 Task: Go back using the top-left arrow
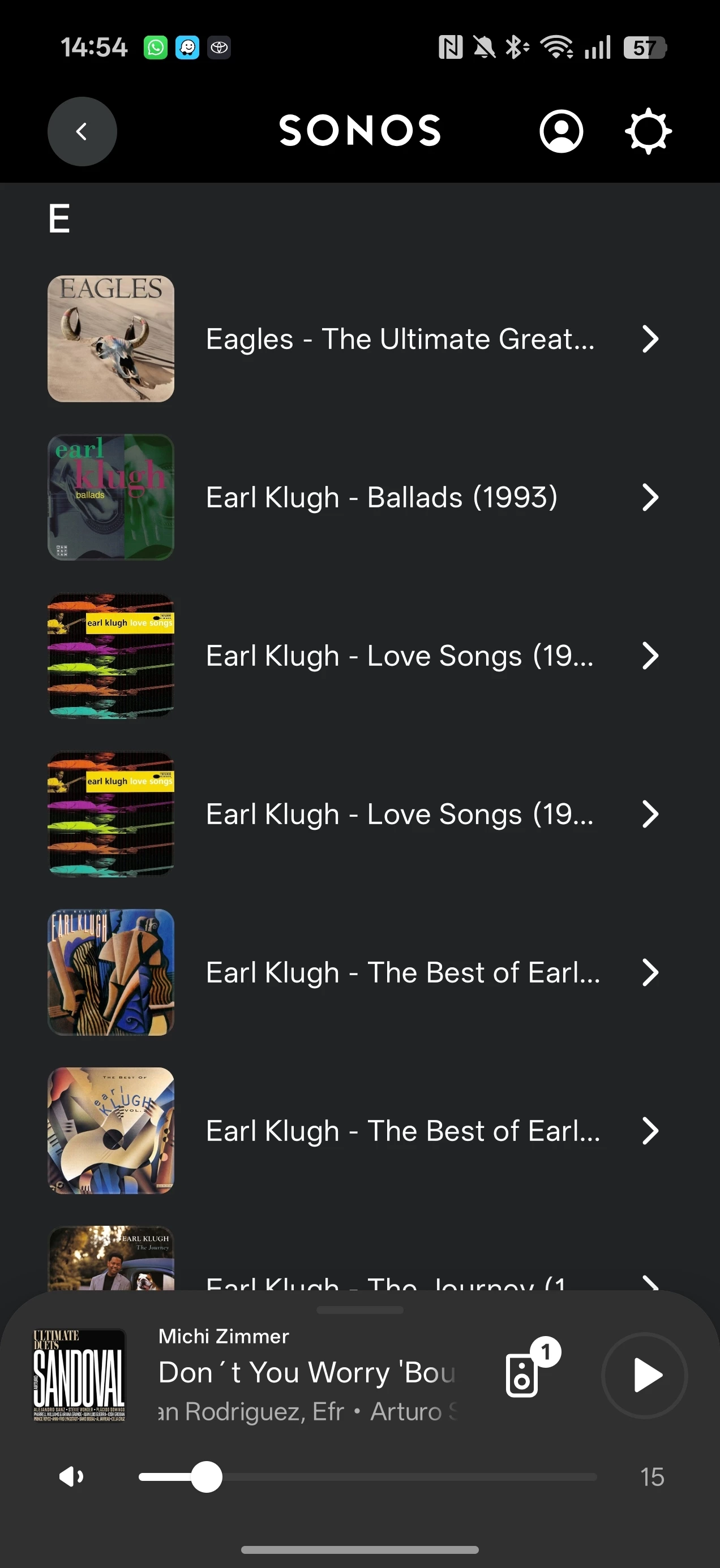tap(82, 131)
